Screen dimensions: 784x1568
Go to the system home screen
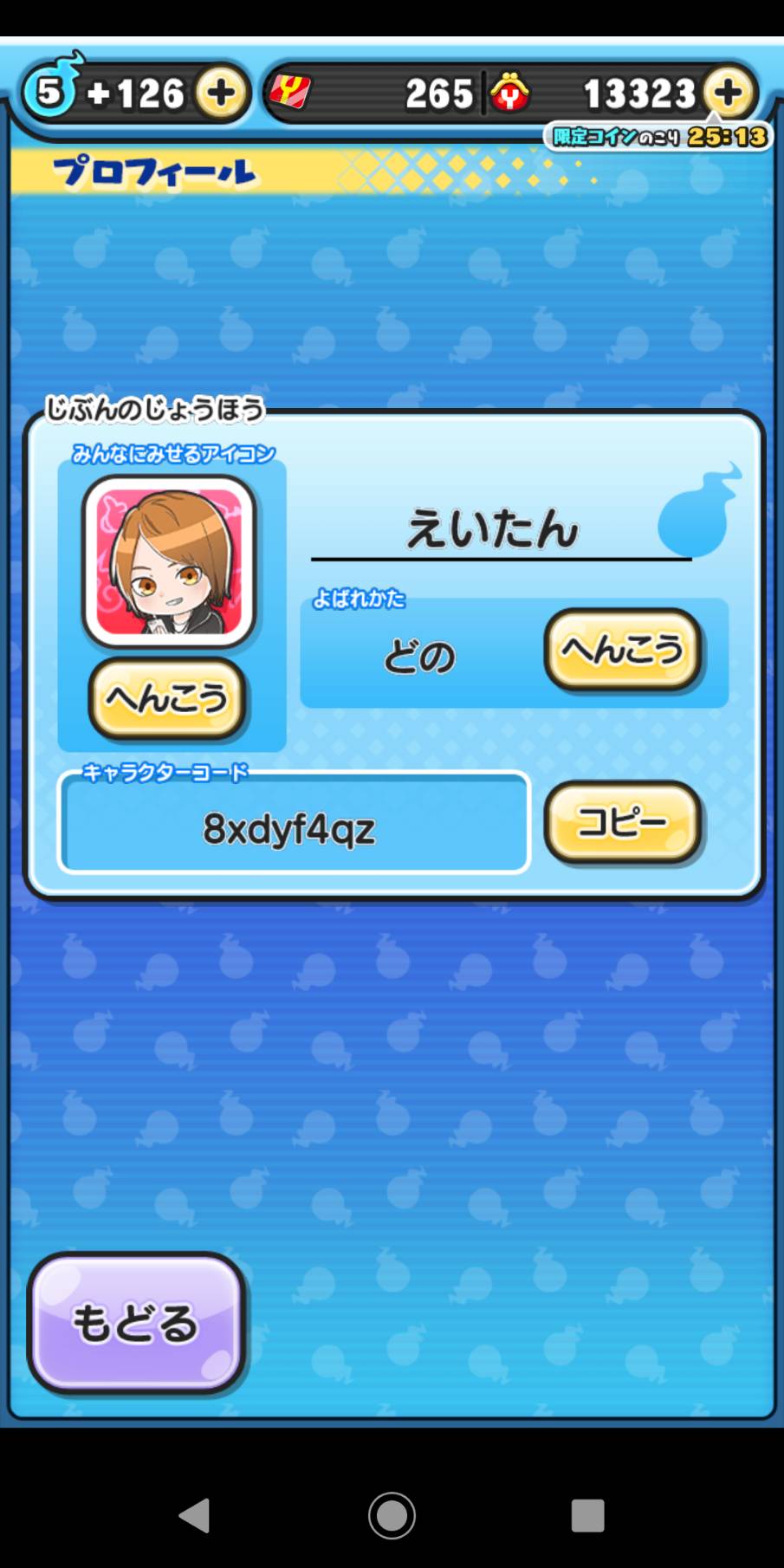click(392, 1515)
